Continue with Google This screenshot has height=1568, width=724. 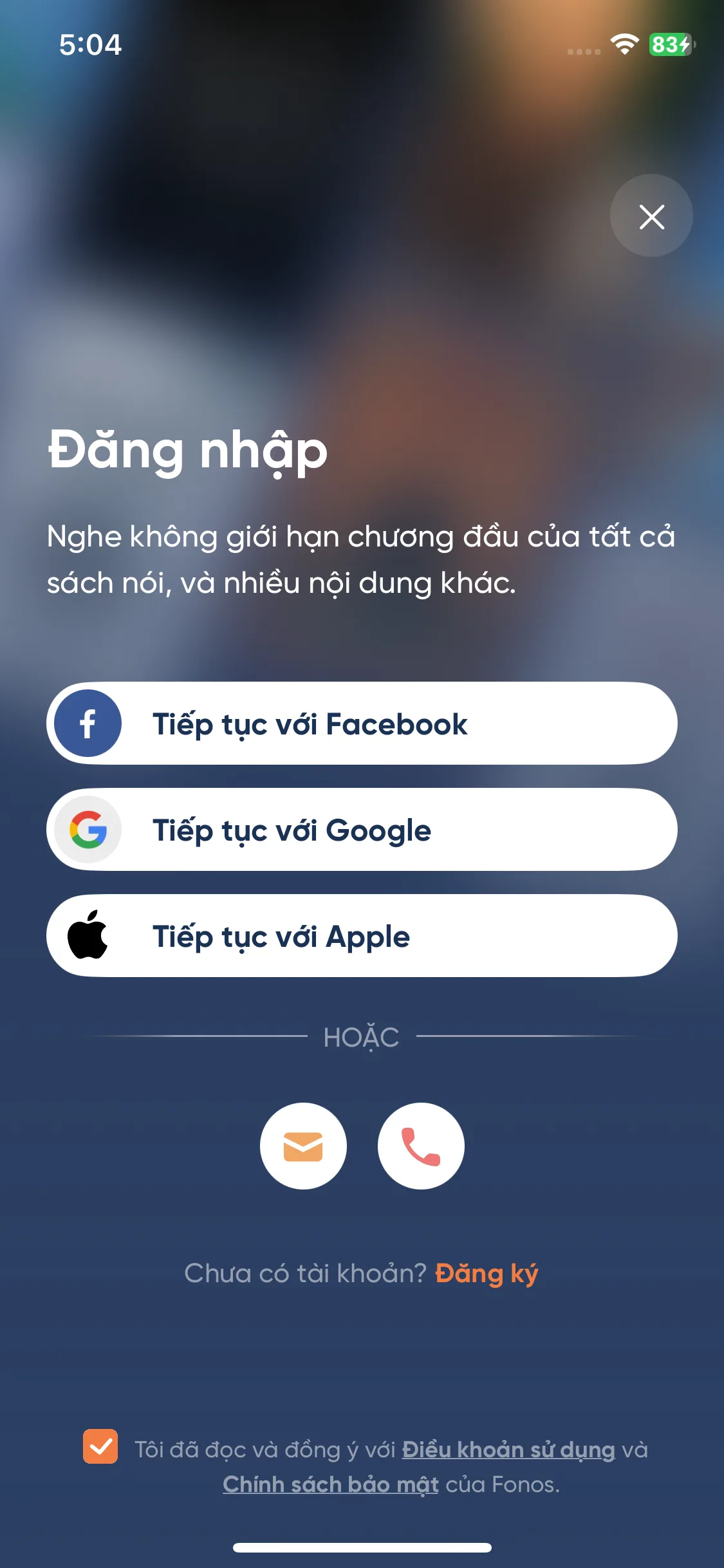coord(362,830)
